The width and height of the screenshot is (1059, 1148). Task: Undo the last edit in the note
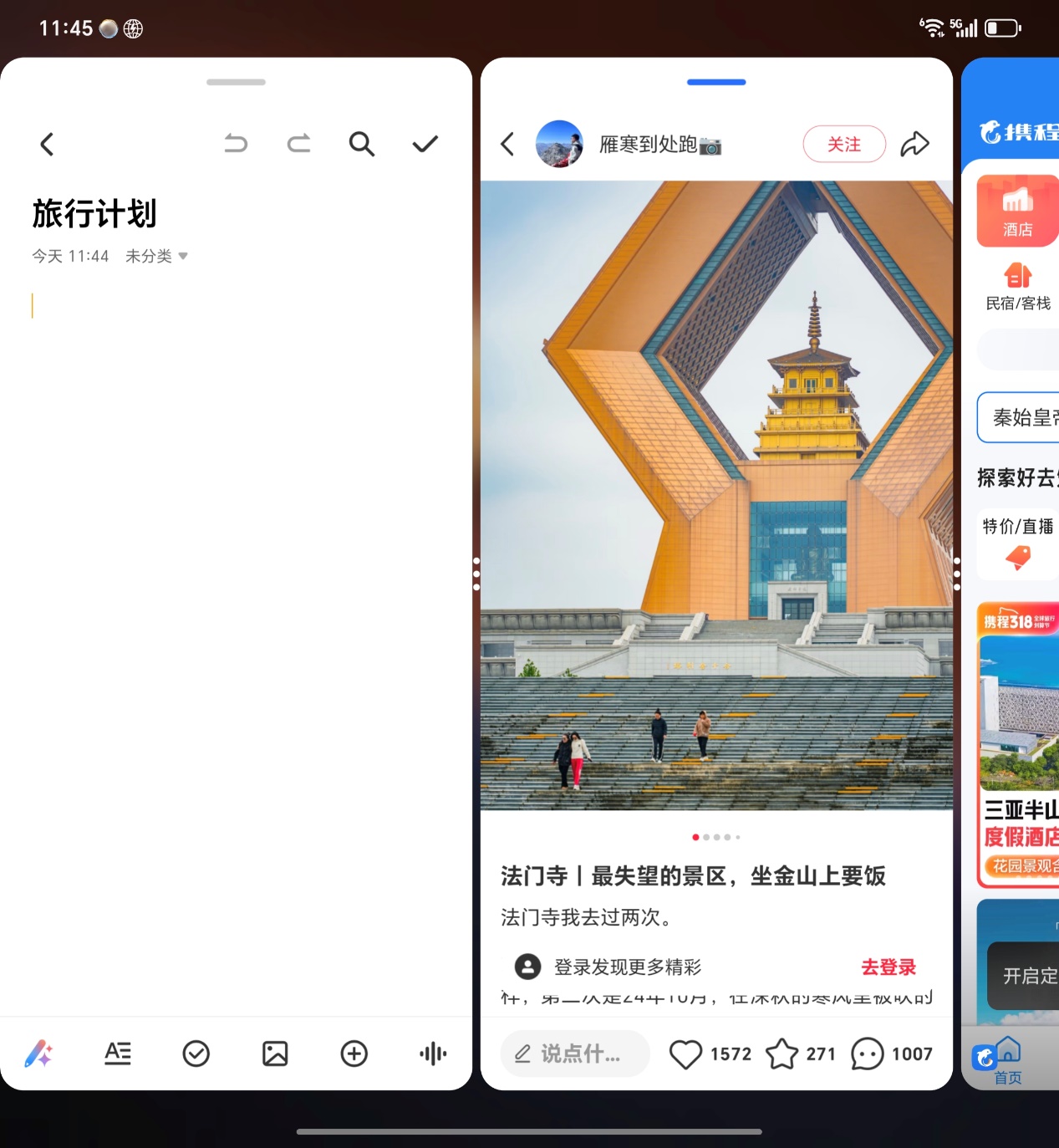[236, 144]
